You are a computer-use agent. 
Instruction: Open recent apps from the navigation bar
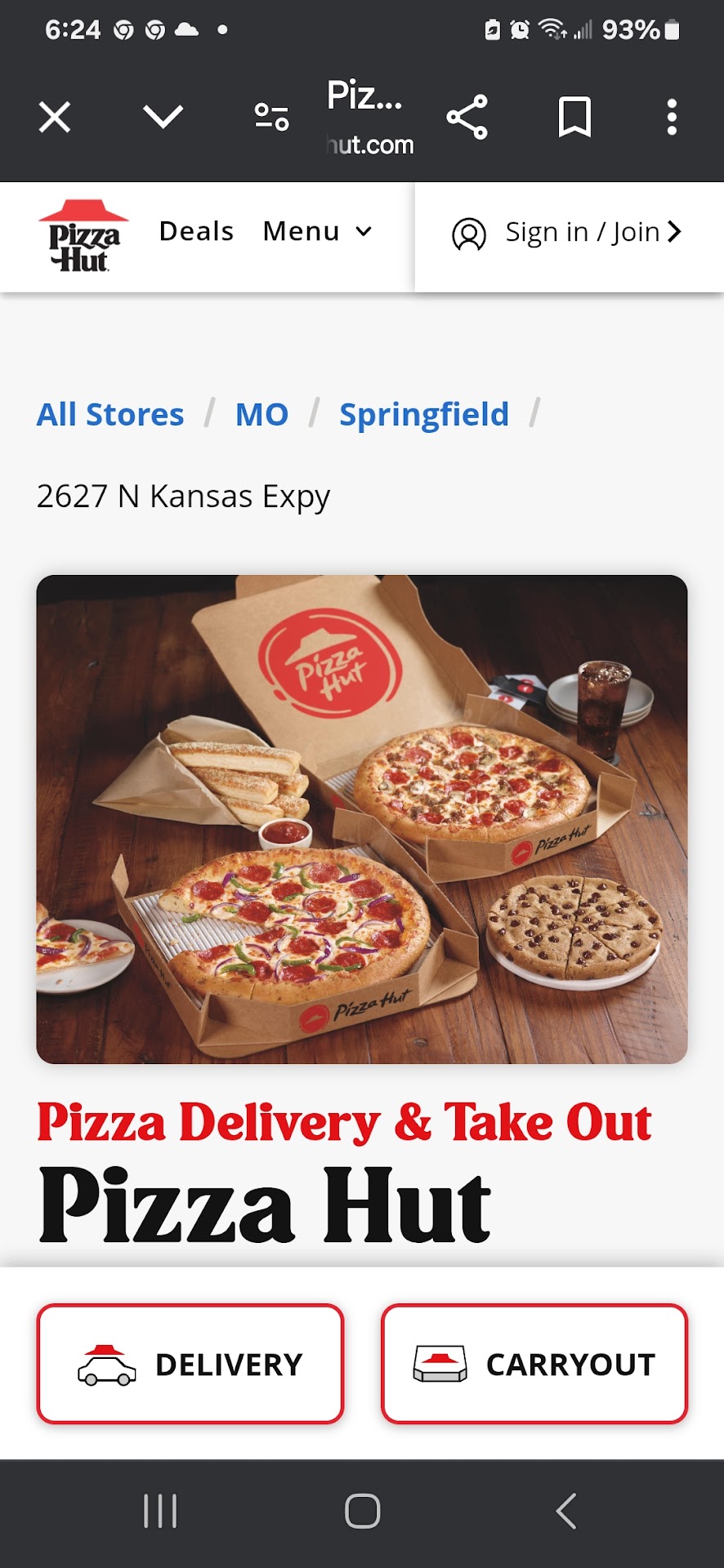pyautogui.click(x=160, y=1511)
